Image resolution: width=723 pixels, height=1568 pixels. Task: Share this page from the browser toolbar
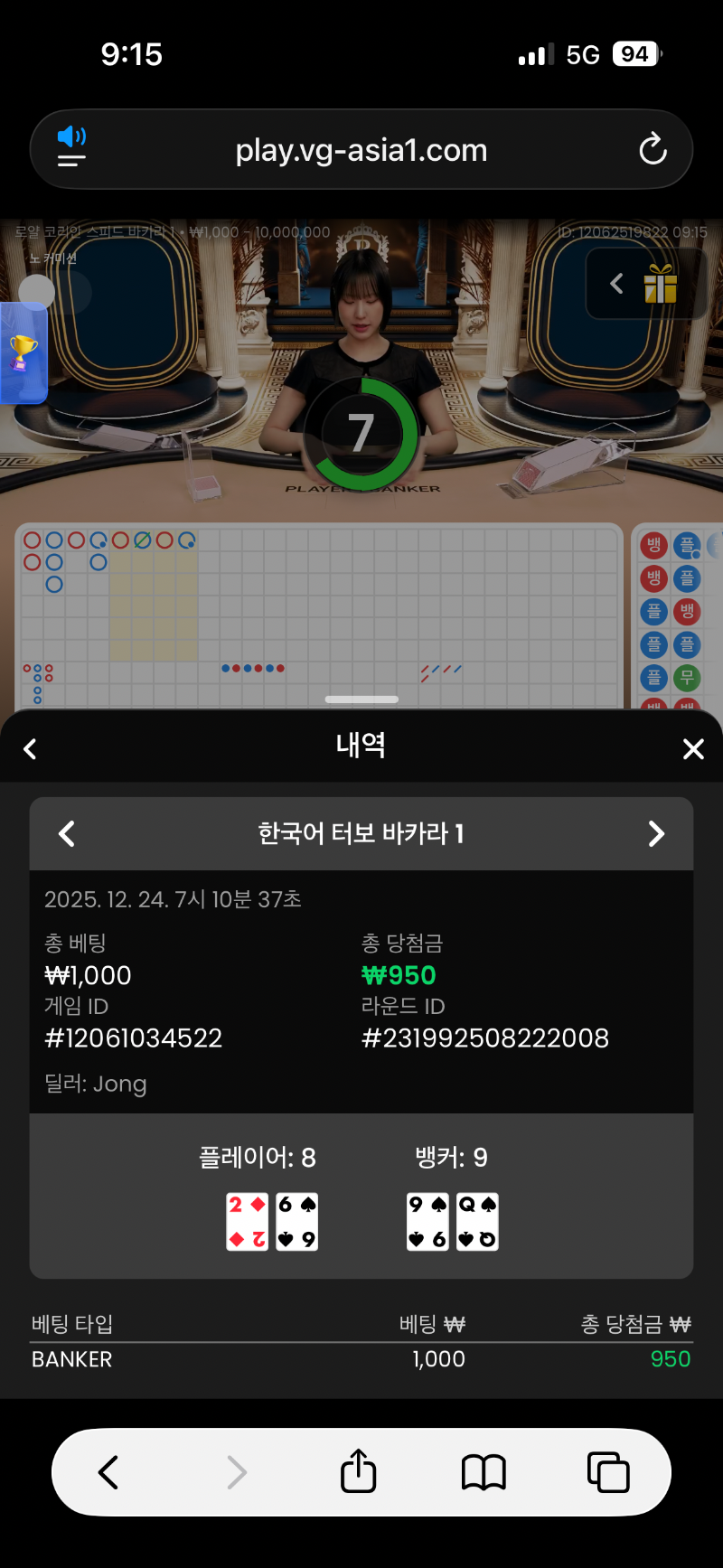[x=358, y=1472]
